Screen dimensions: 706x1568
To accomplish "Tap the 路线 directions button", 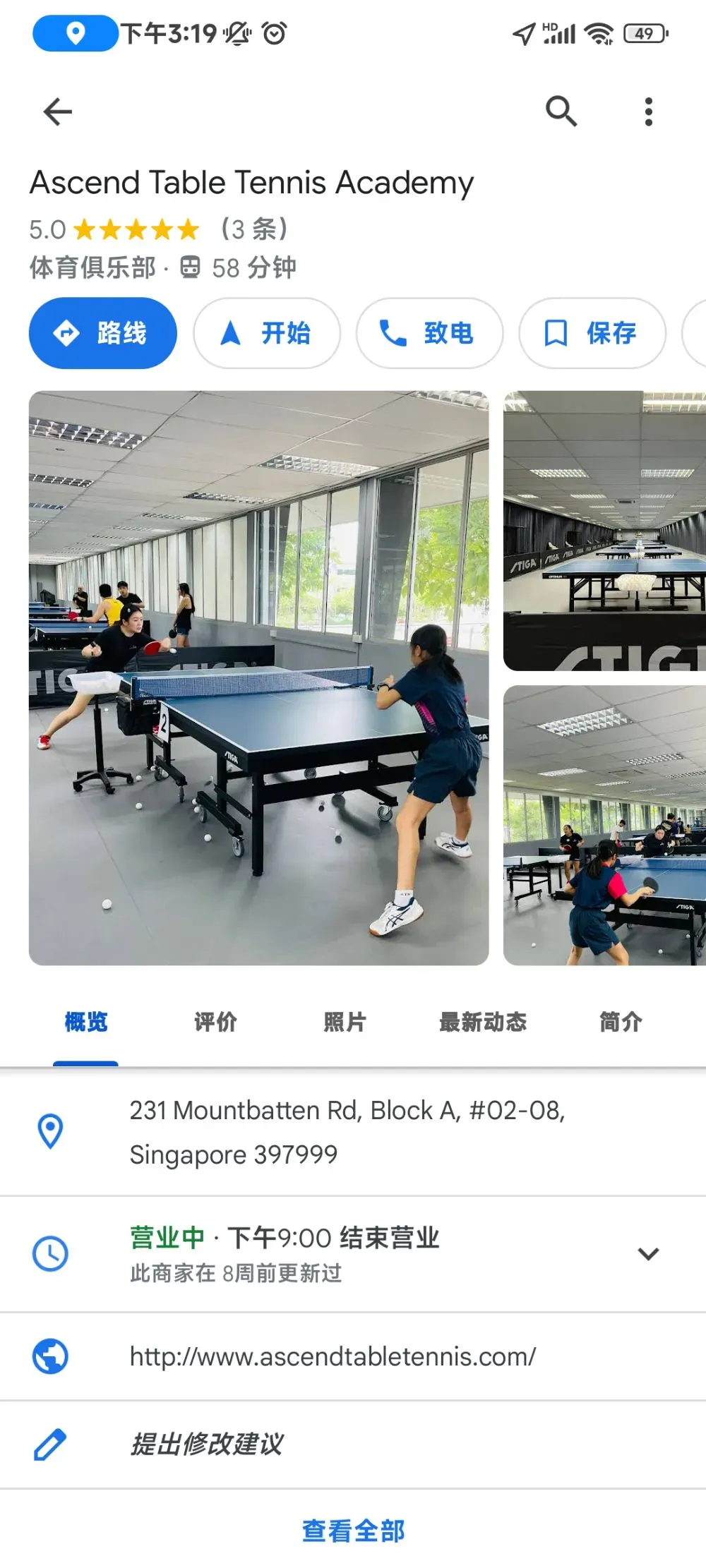I will click(x=103, y=333).
